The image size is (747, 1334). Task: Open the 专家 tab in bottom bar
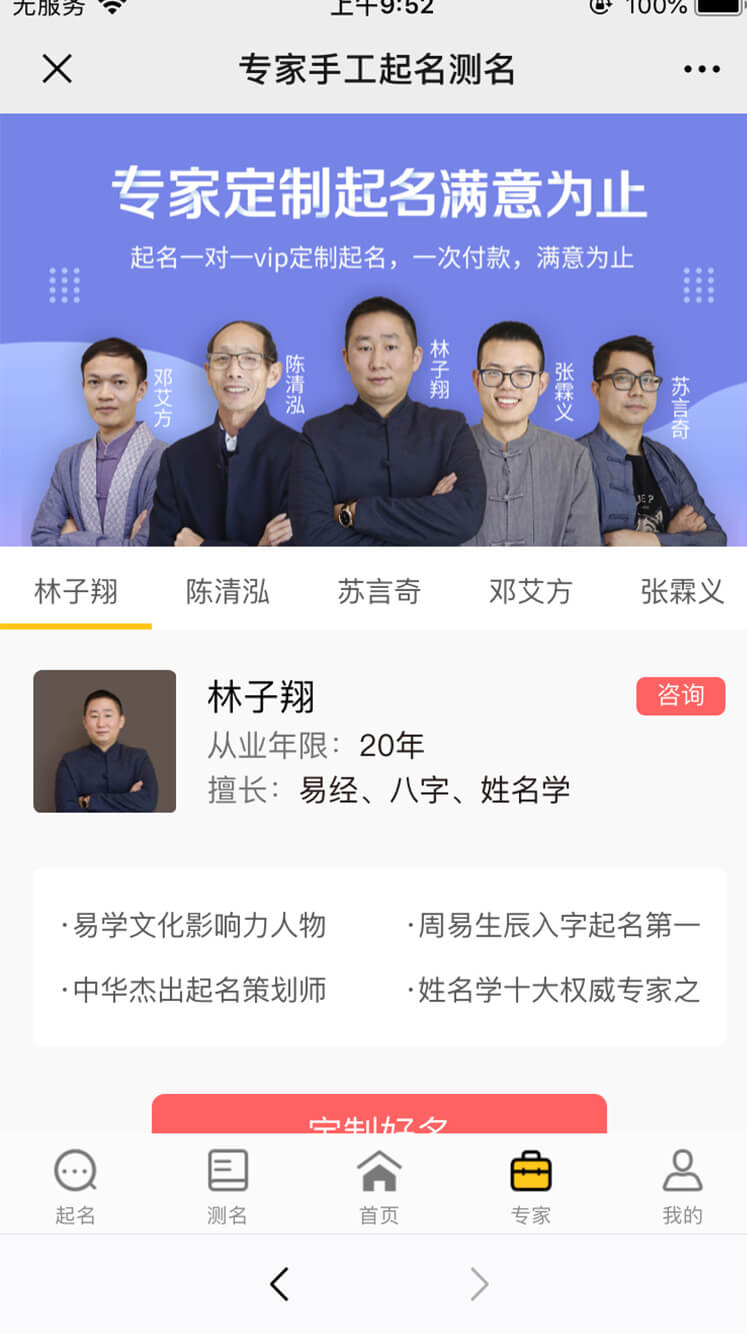tap(530, 1187)
